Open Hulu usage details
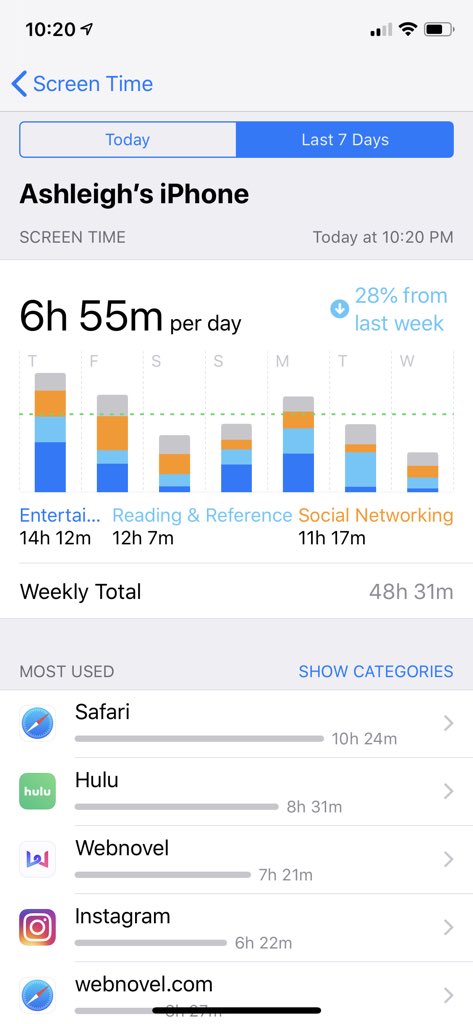Image resolution: width=473 pixels, height=1024 pixels. click(236, 792)
